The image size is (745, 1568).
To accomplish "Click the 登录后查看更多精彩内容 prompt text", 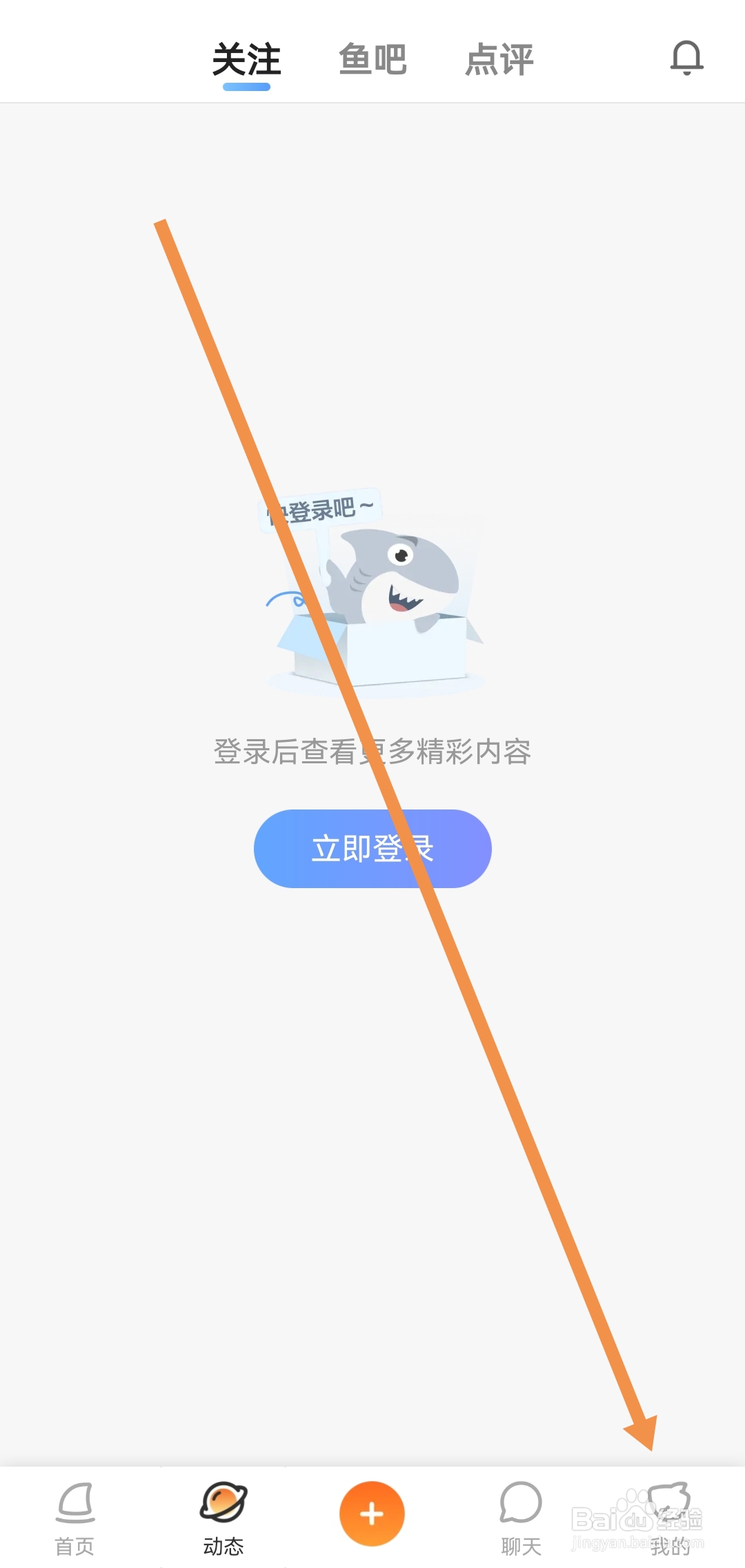I will click(372, 754).
